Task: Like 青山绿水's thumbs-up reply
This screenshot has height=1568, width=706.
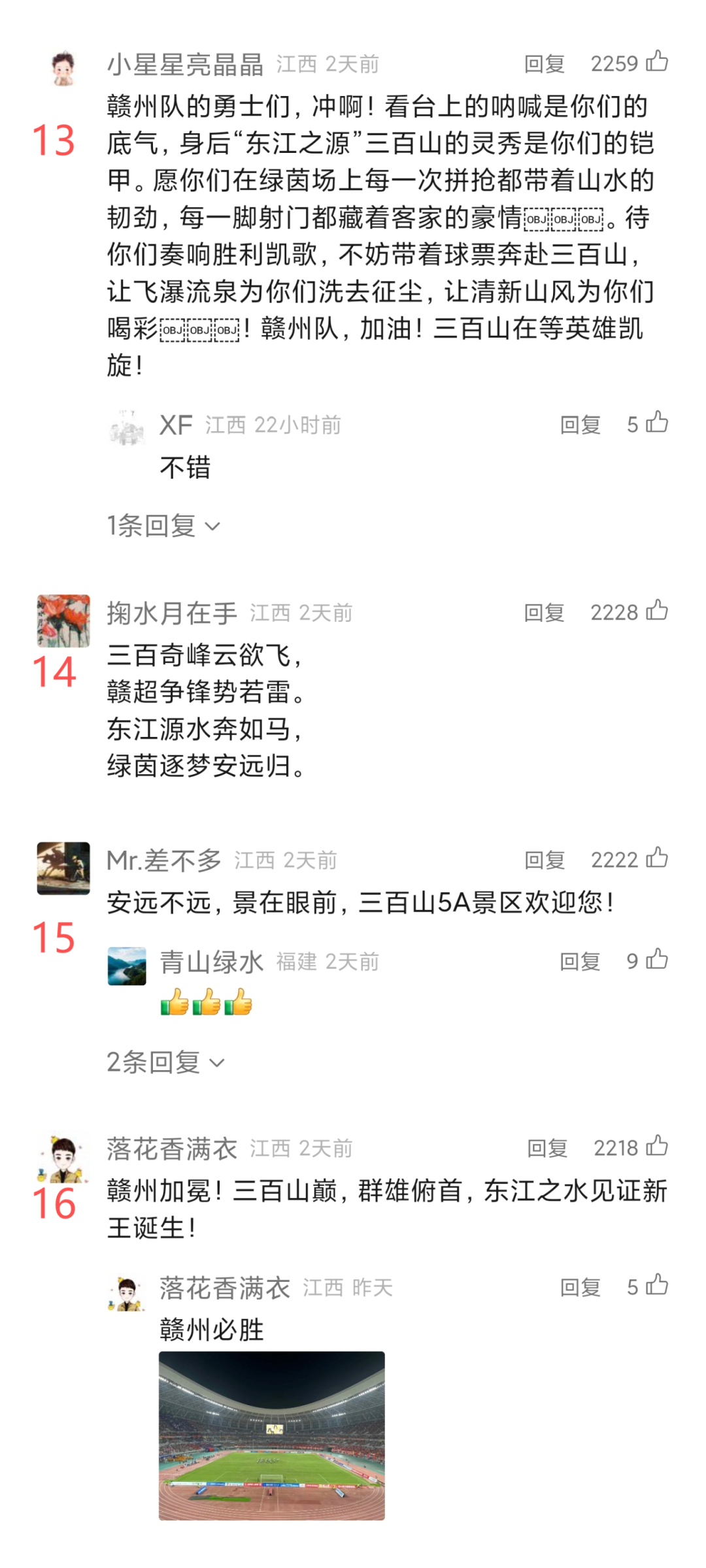Action: (x=657, y=960)
